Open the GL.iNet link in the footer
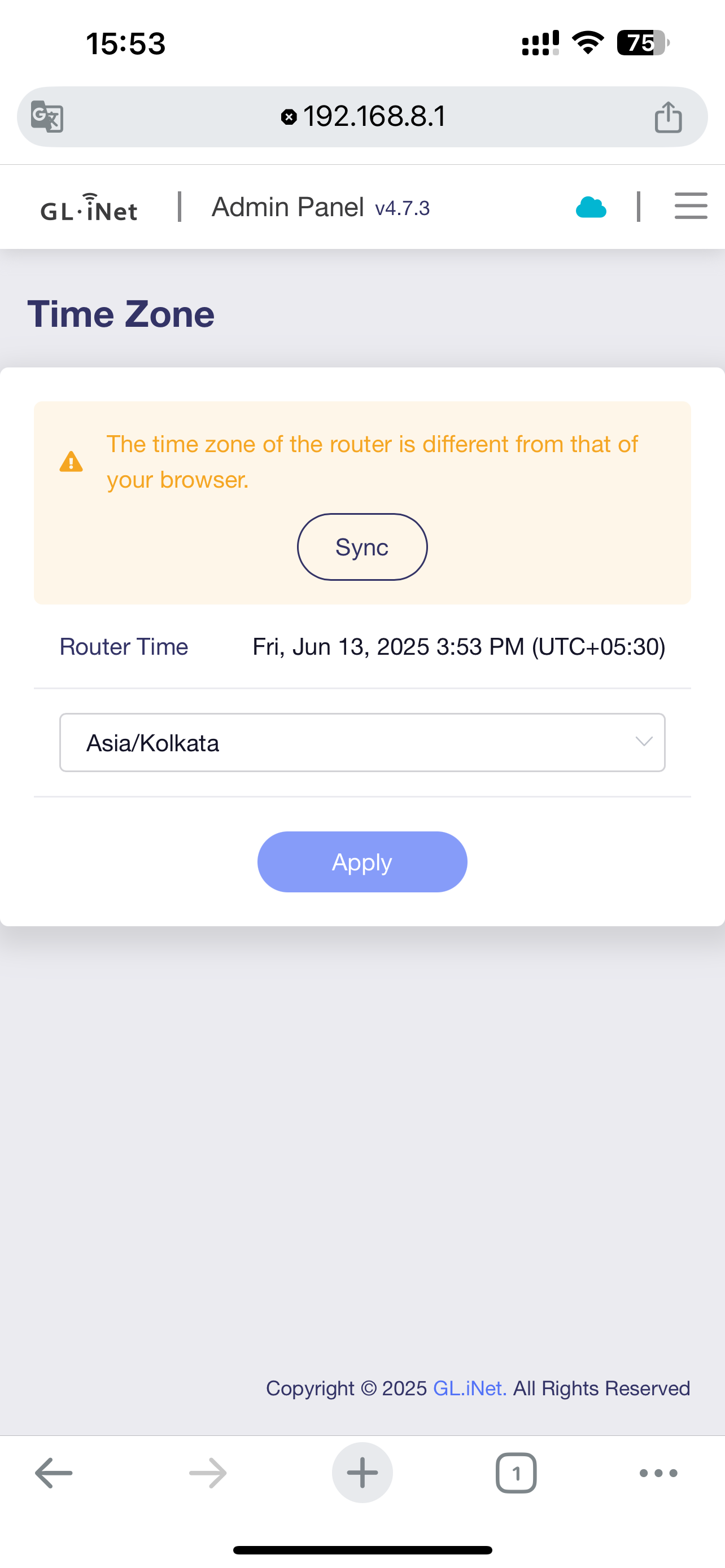The height and width of the screenshot is (1568, 725). point(469,1388)
